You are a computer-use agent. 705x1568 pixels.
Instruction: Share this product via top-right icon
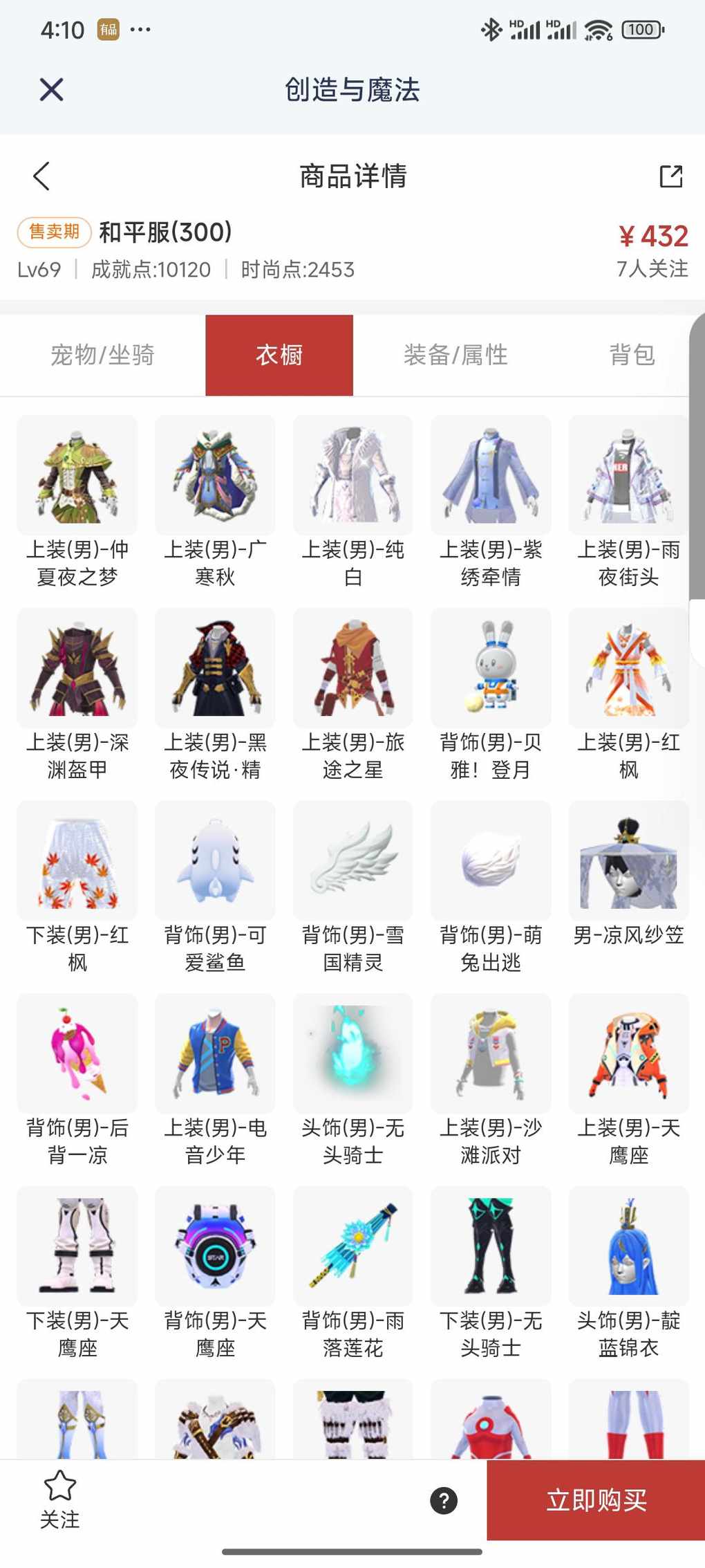(670, 176)
